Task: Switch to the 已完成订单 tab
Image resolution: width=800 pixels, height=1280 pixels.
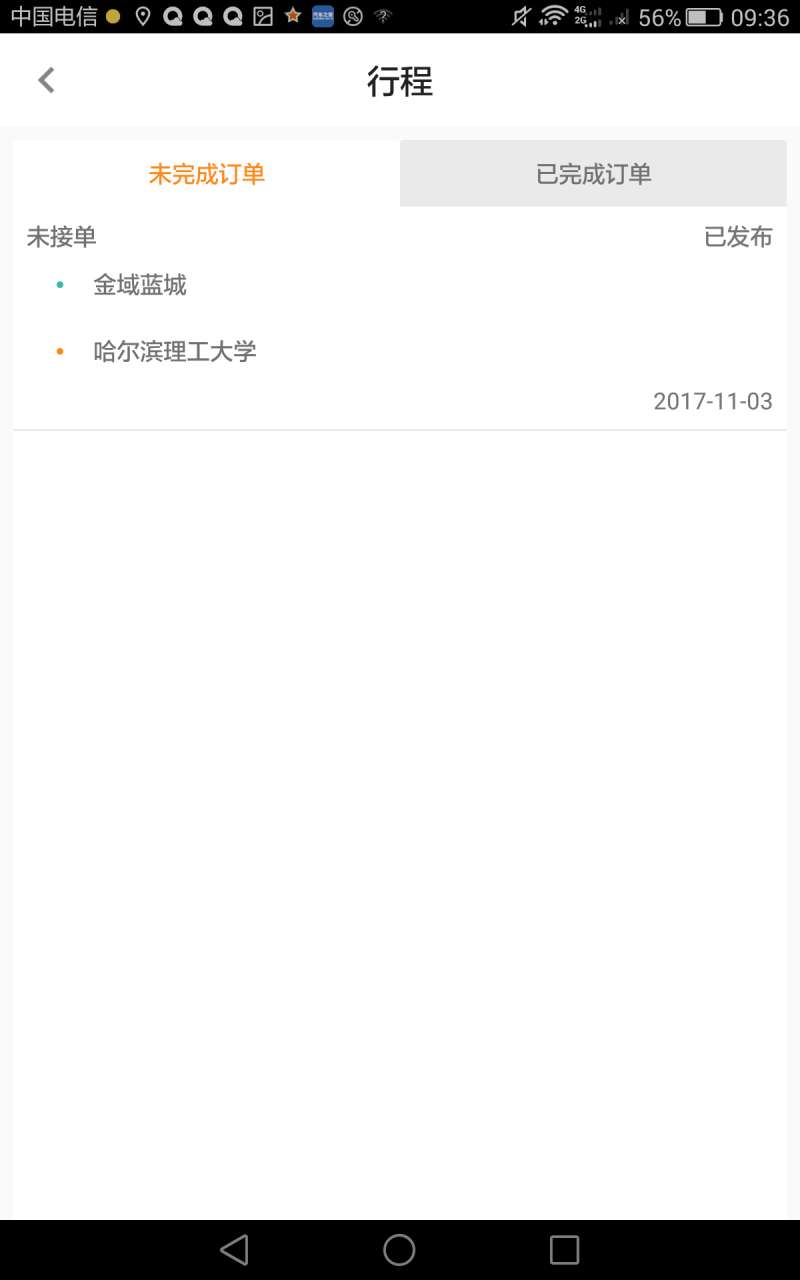Action: (593, 174)
